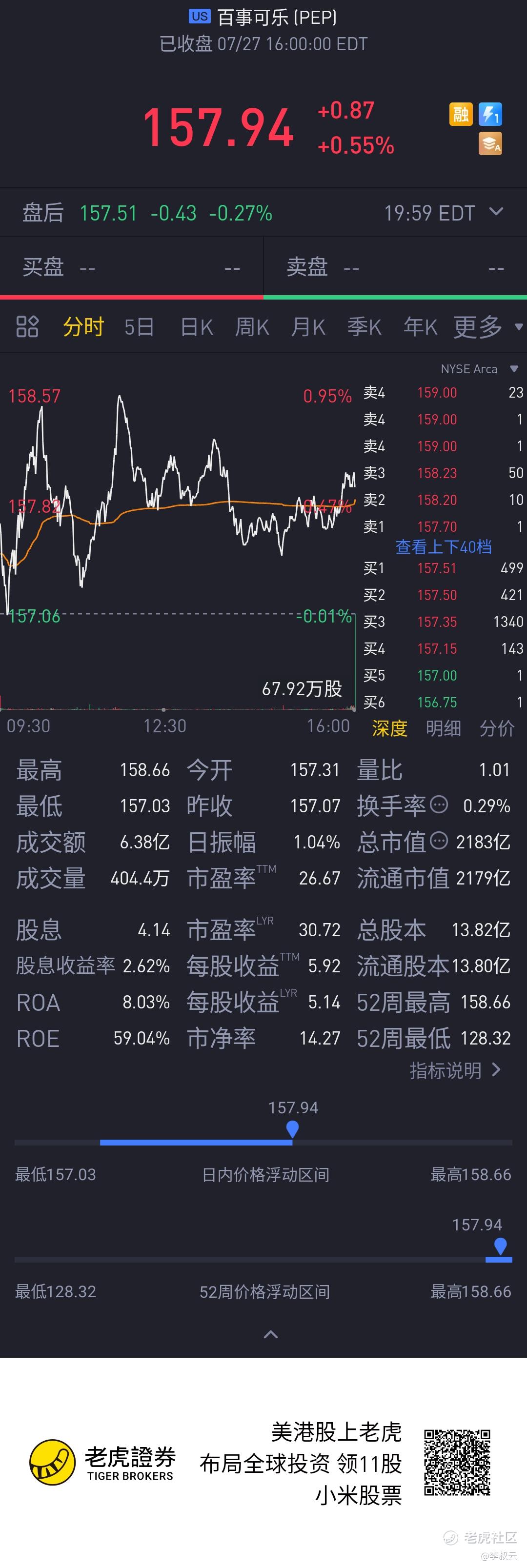Open the 更多 chart options dropdown
527x1568 pixels.
click(x=487, y=327)
